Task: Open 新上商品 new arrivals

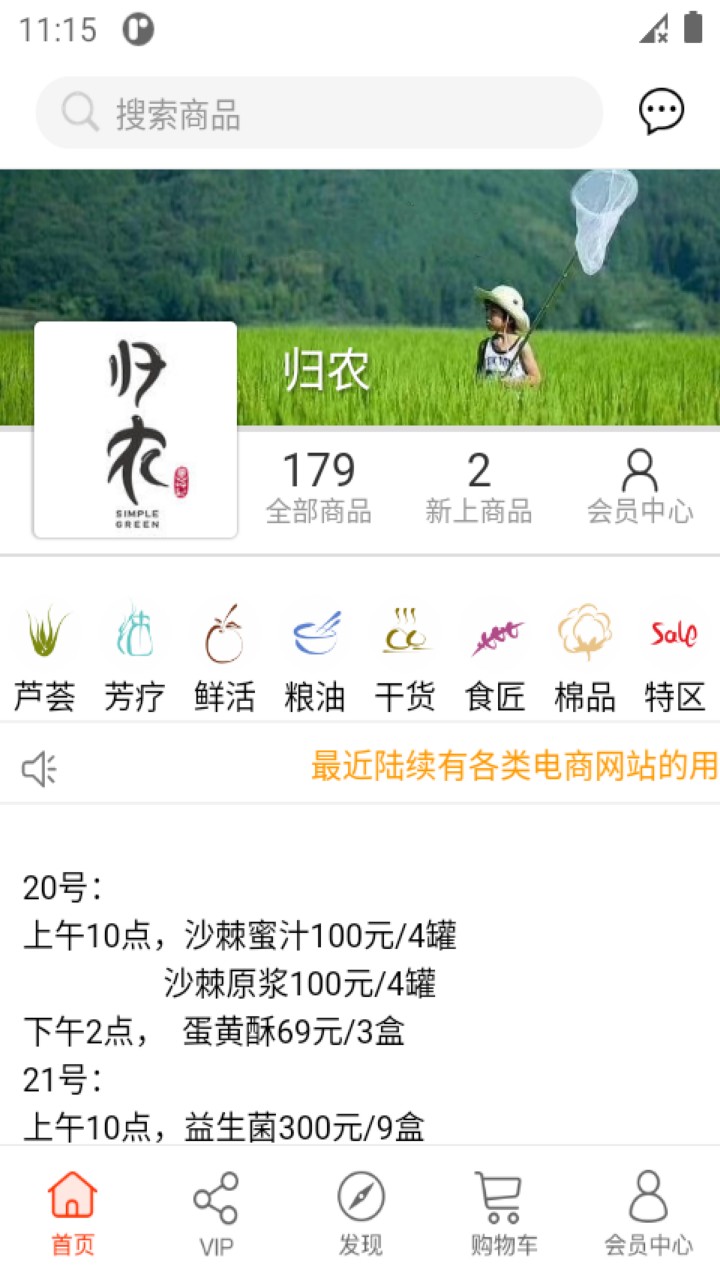Action: tap(479, 488)
